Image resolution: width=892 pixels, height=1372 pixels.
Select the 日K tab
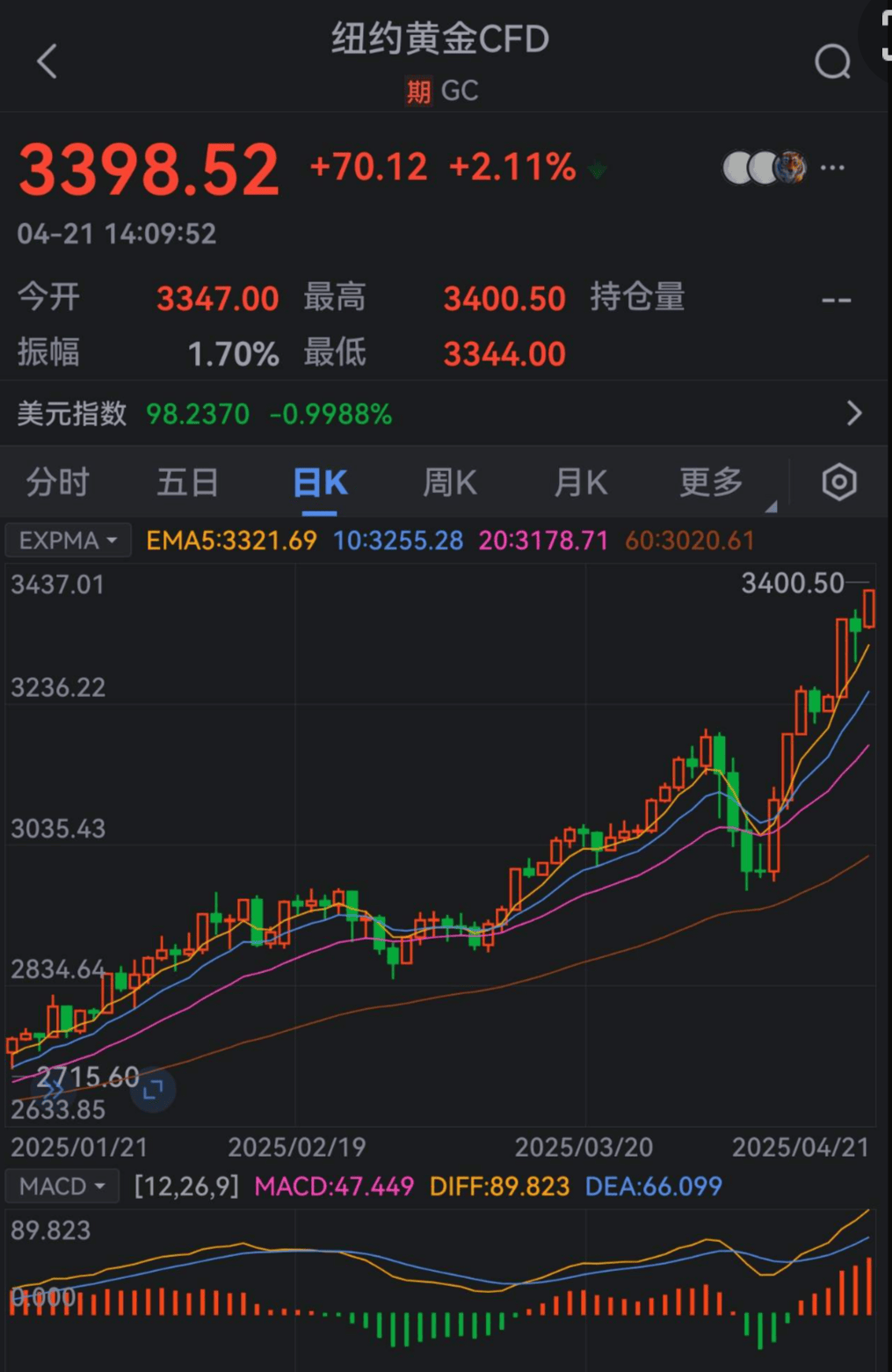pyautogui.click(x=320, y=483)
